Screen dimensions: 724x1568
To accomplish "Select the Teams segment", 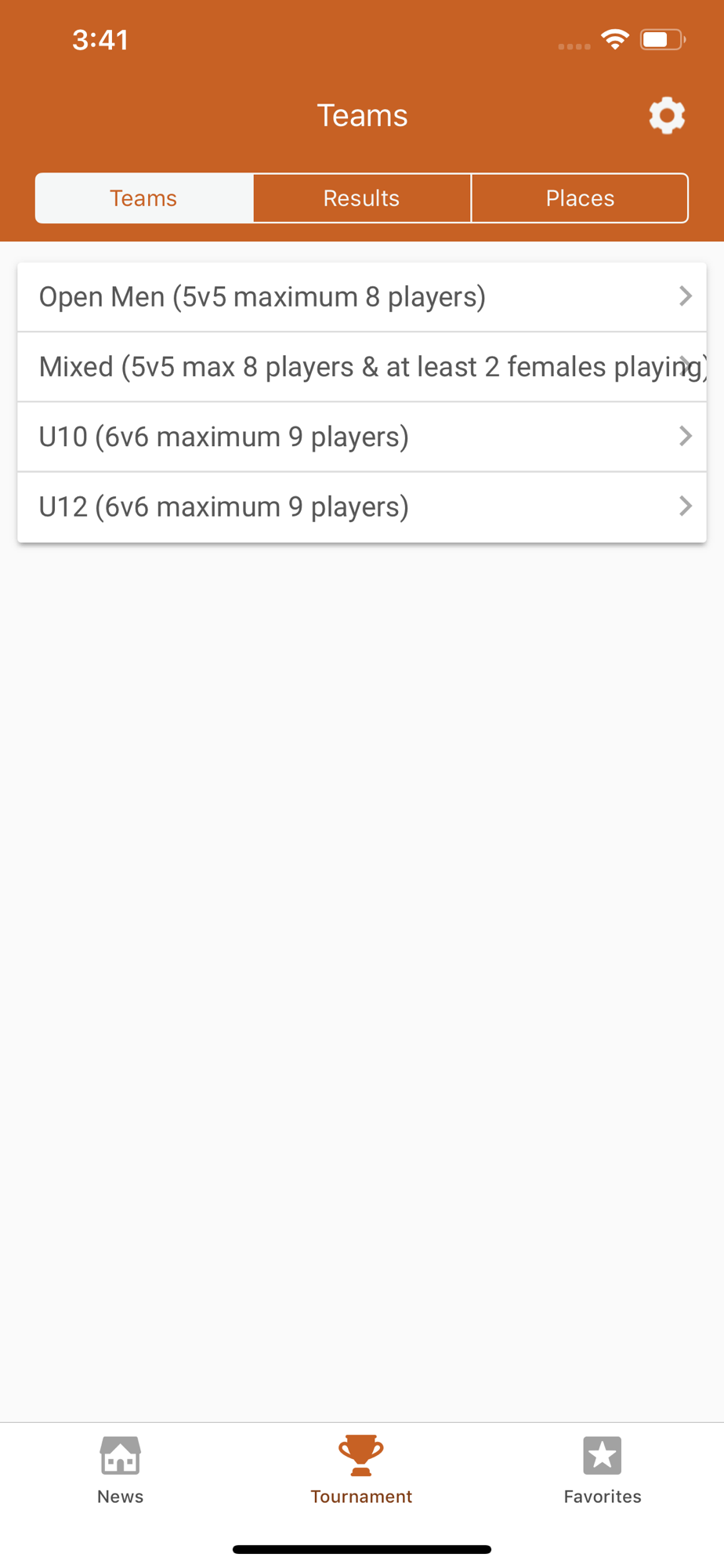I will (x=144, y=198).
